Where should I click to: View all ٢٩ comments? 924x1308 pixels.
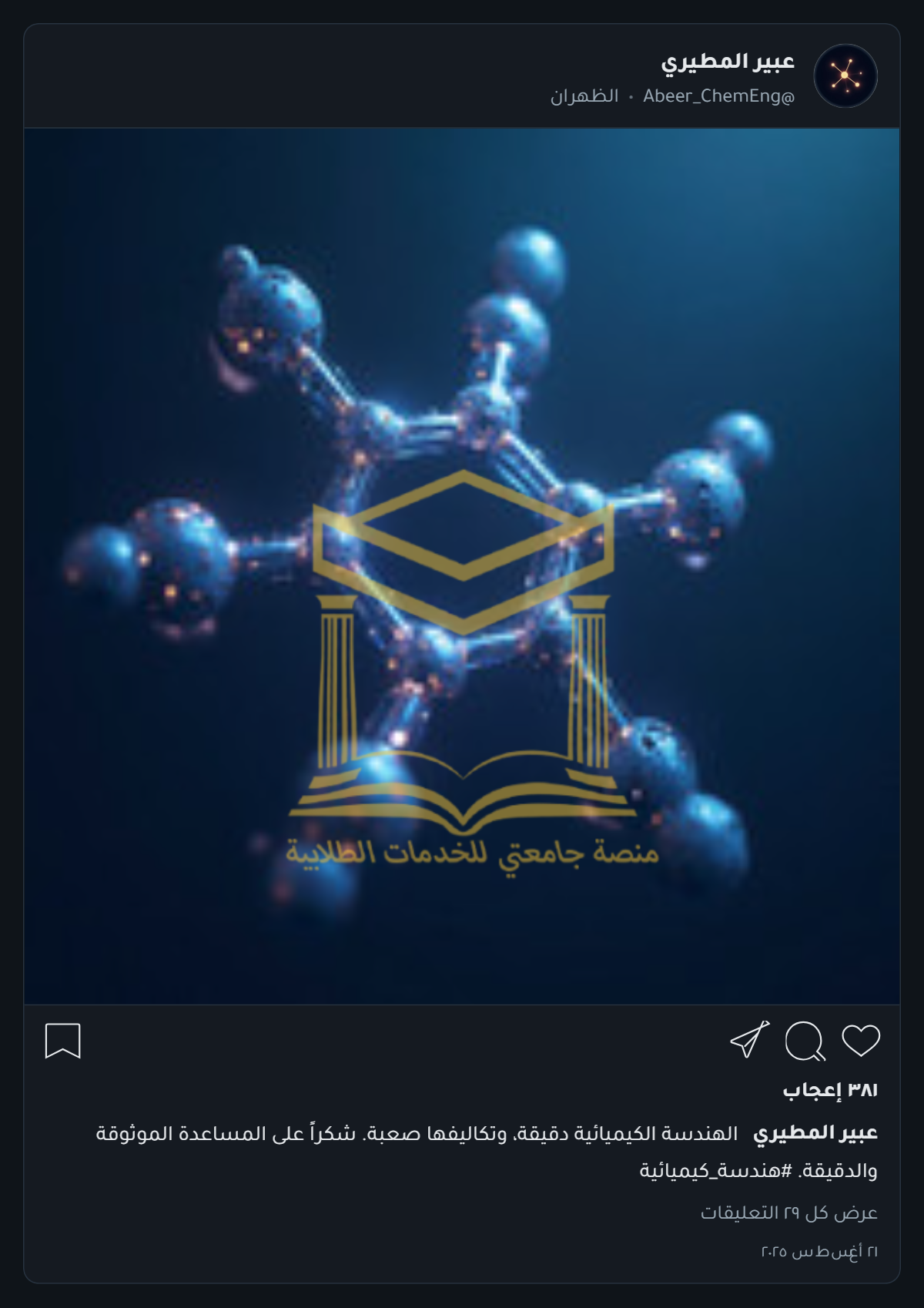[788, 1212]
